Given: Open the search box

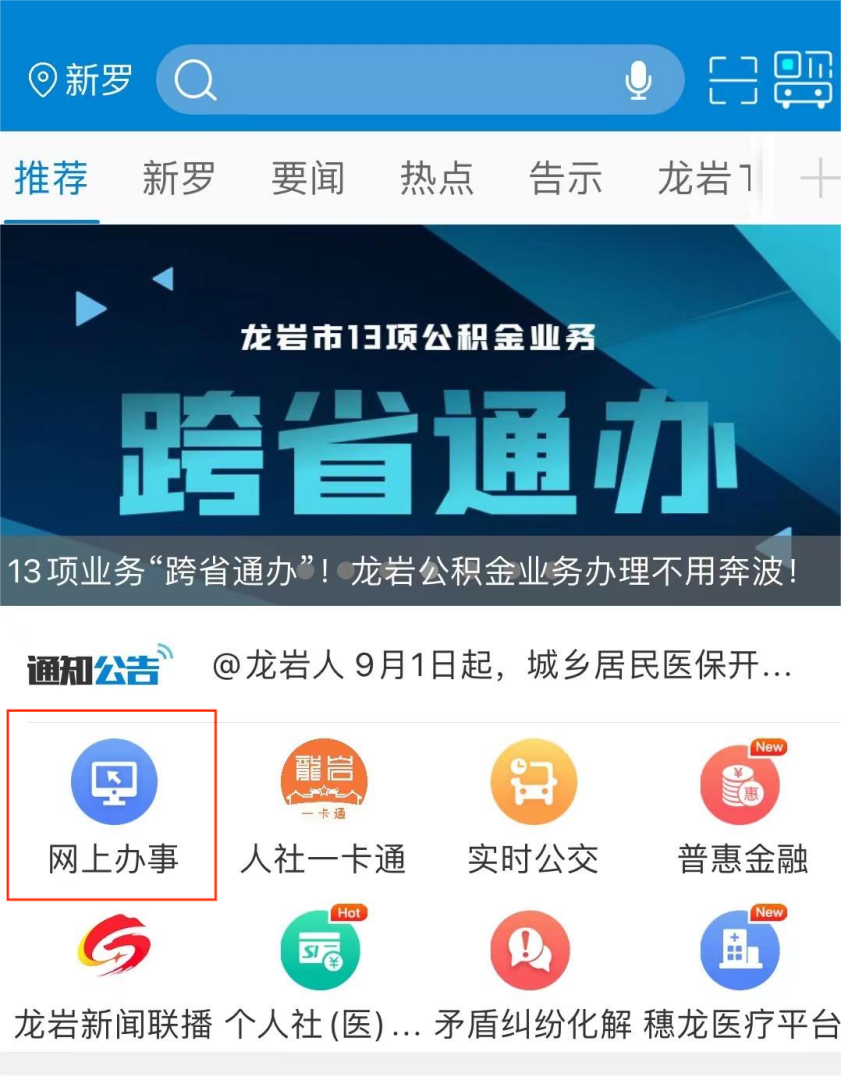Looking at the screenshot, I should coord(400,80).
